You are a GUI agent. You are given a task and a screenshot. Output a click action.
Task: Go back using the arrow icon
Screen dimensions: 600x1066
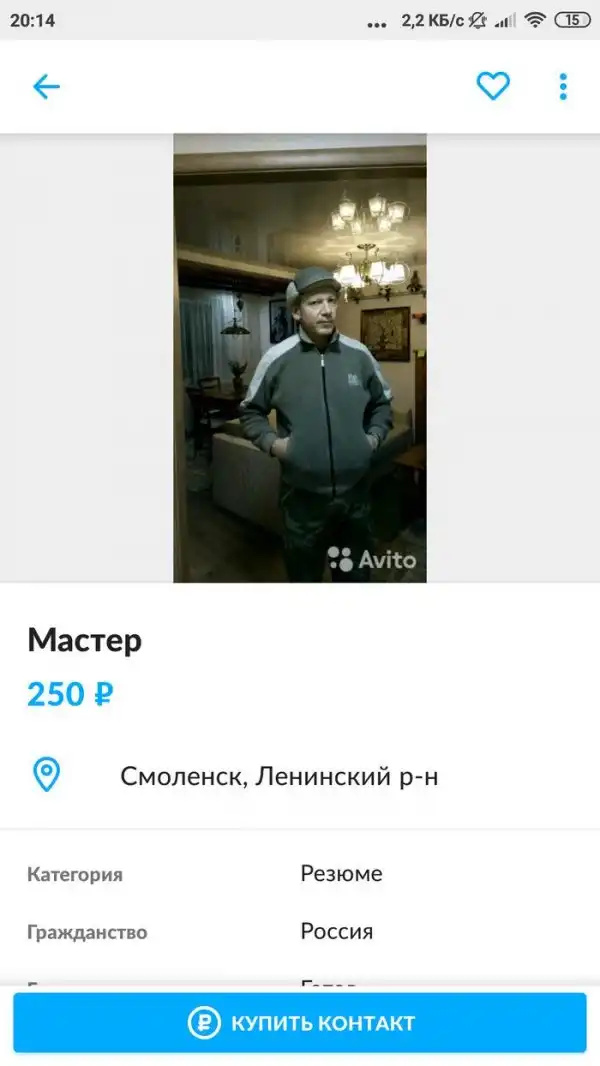click(47, 87)
